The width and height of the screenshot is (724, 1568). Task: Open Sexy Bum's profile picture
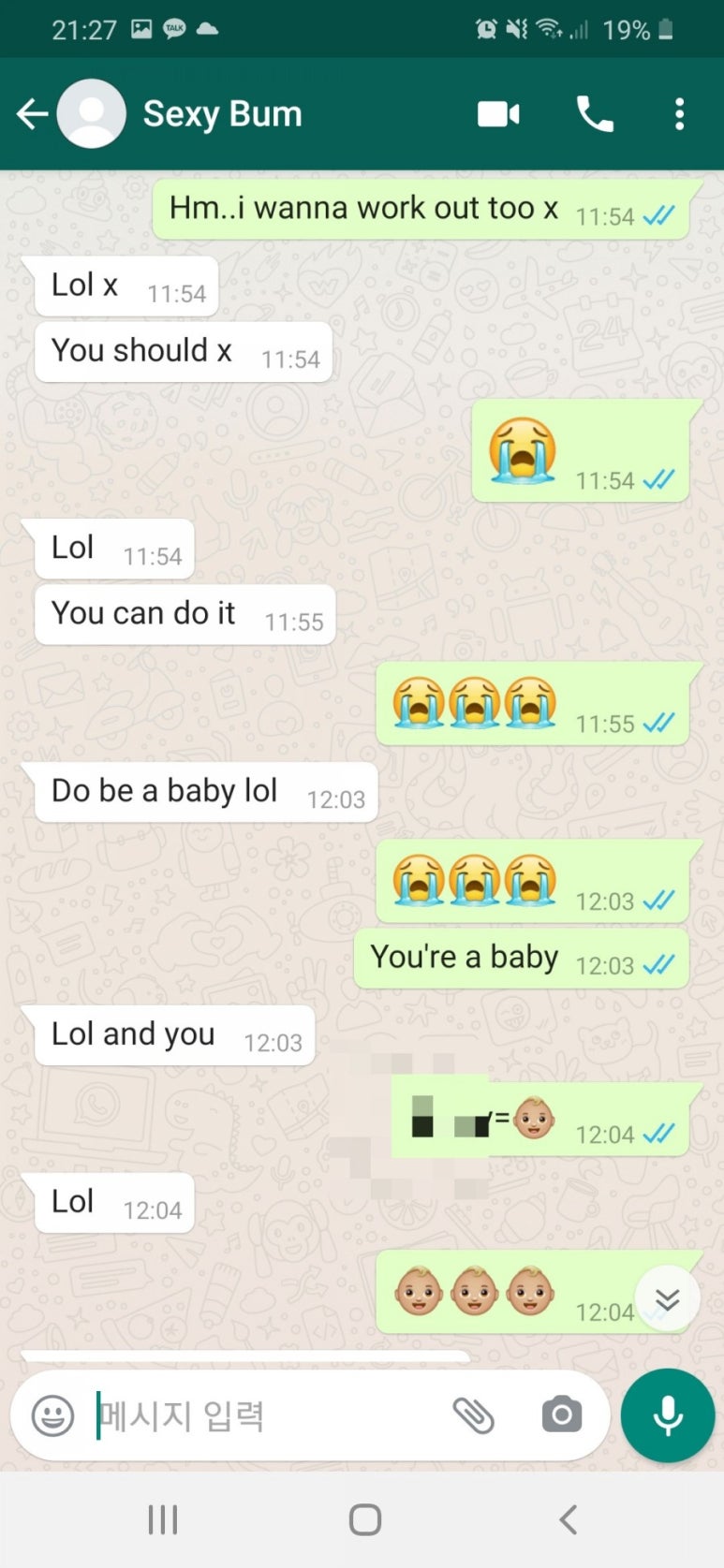[92, 114]
